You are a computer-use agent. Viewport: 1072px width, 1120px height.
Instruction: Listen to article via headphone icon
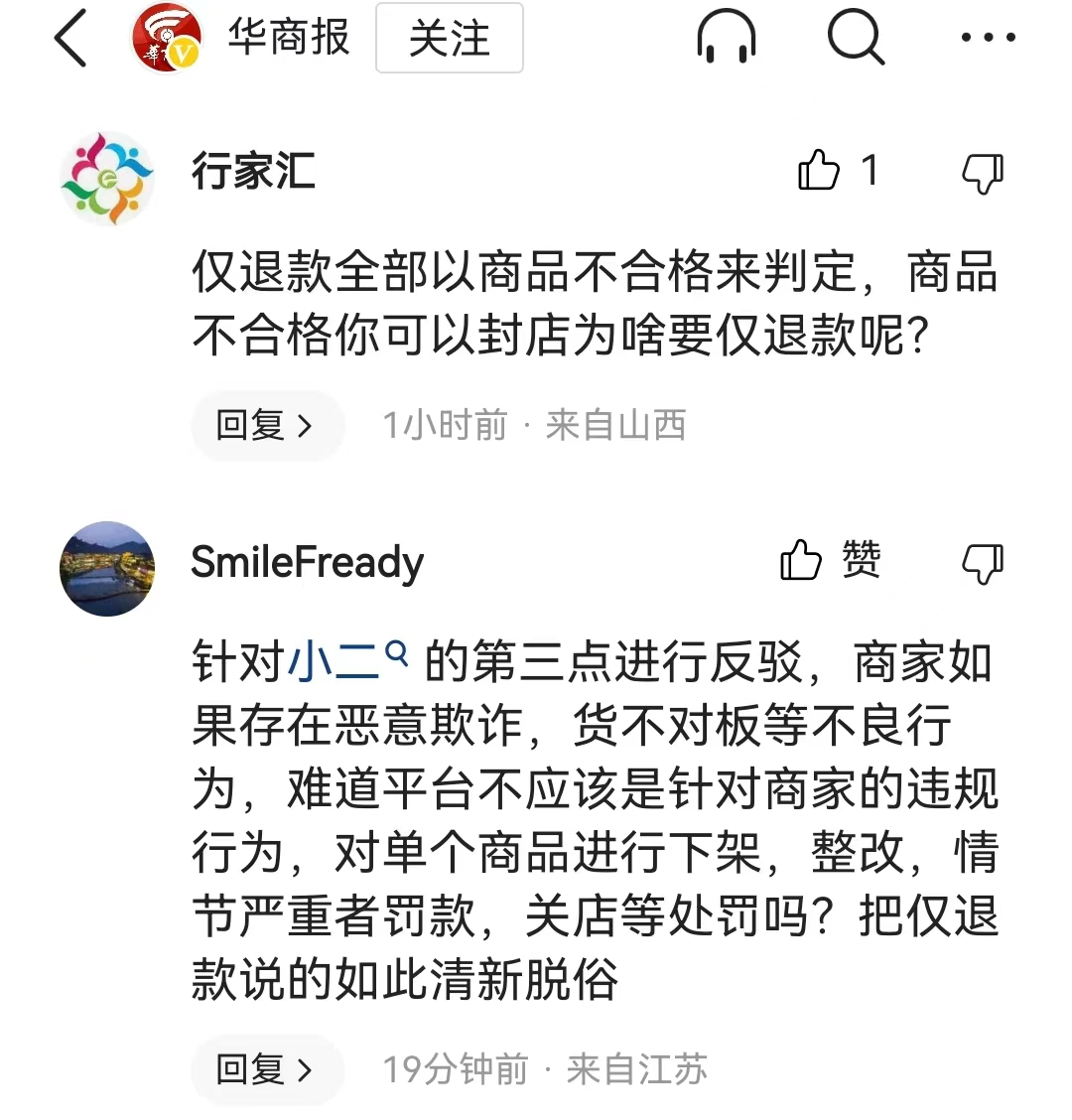(727, 39)
